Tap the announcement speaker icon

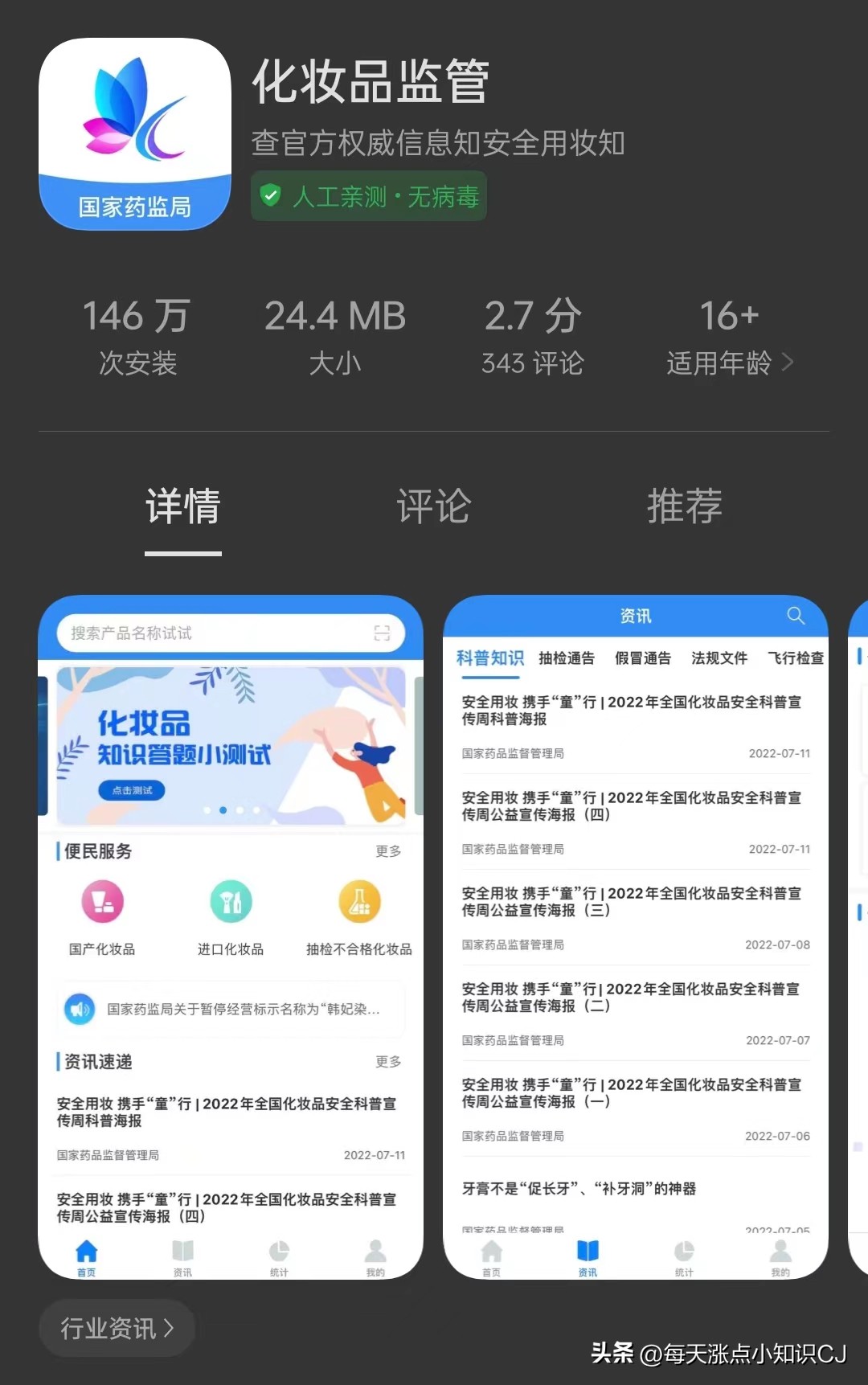pos(80,1009)
